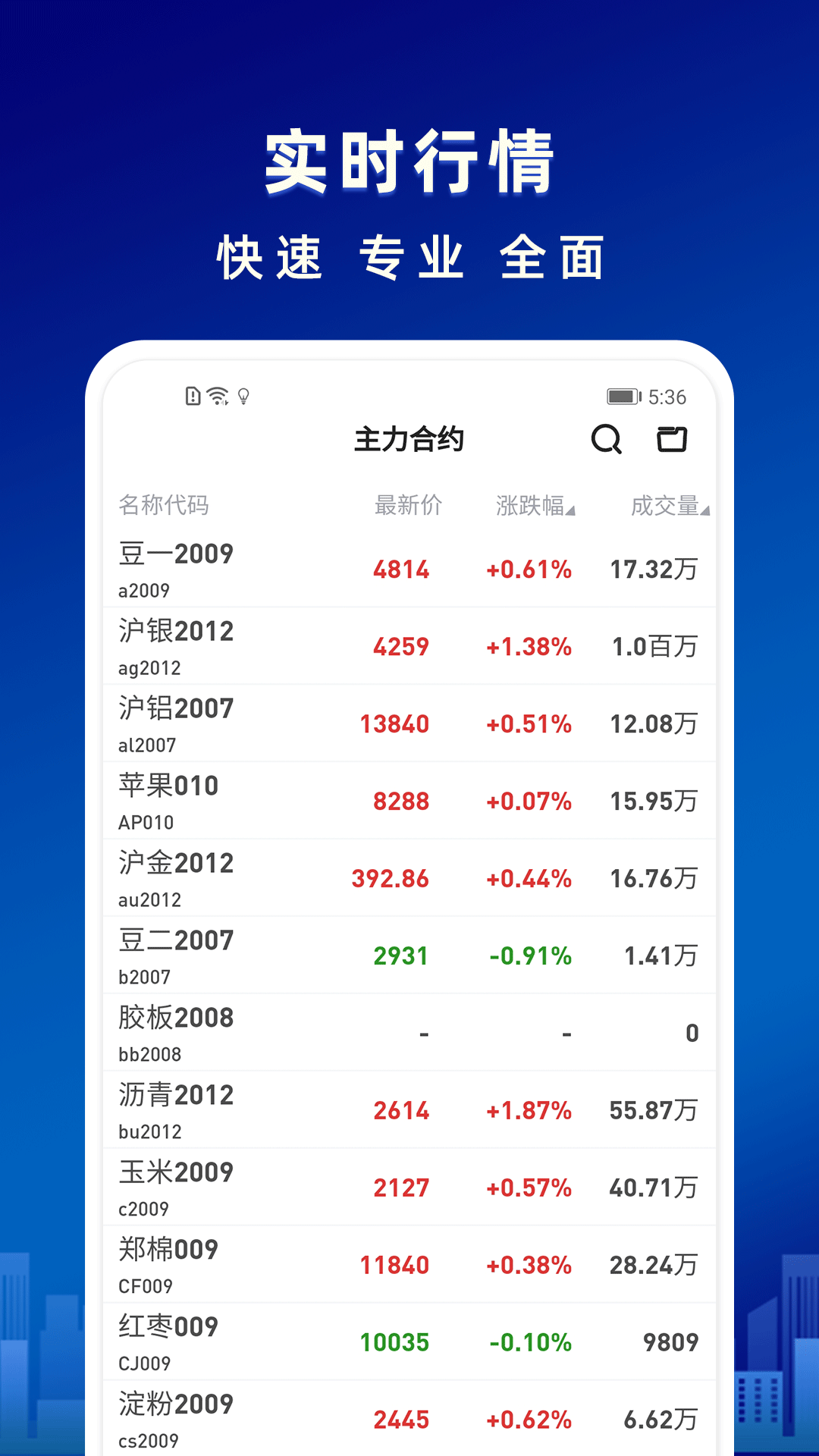Toggle the 涨跌幅 sort direction triangle

[570, 508]
